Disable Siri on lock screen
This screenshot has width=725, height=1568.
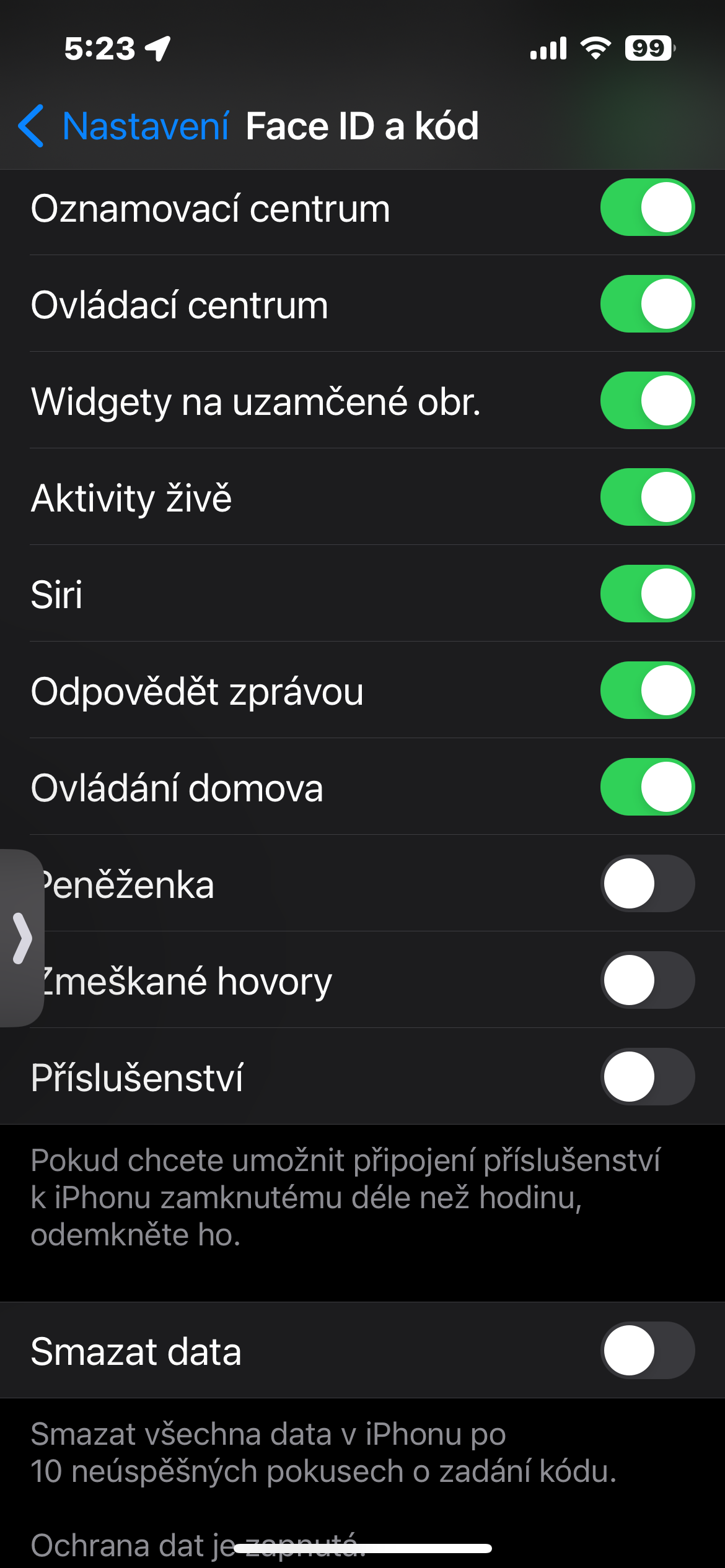647,594
